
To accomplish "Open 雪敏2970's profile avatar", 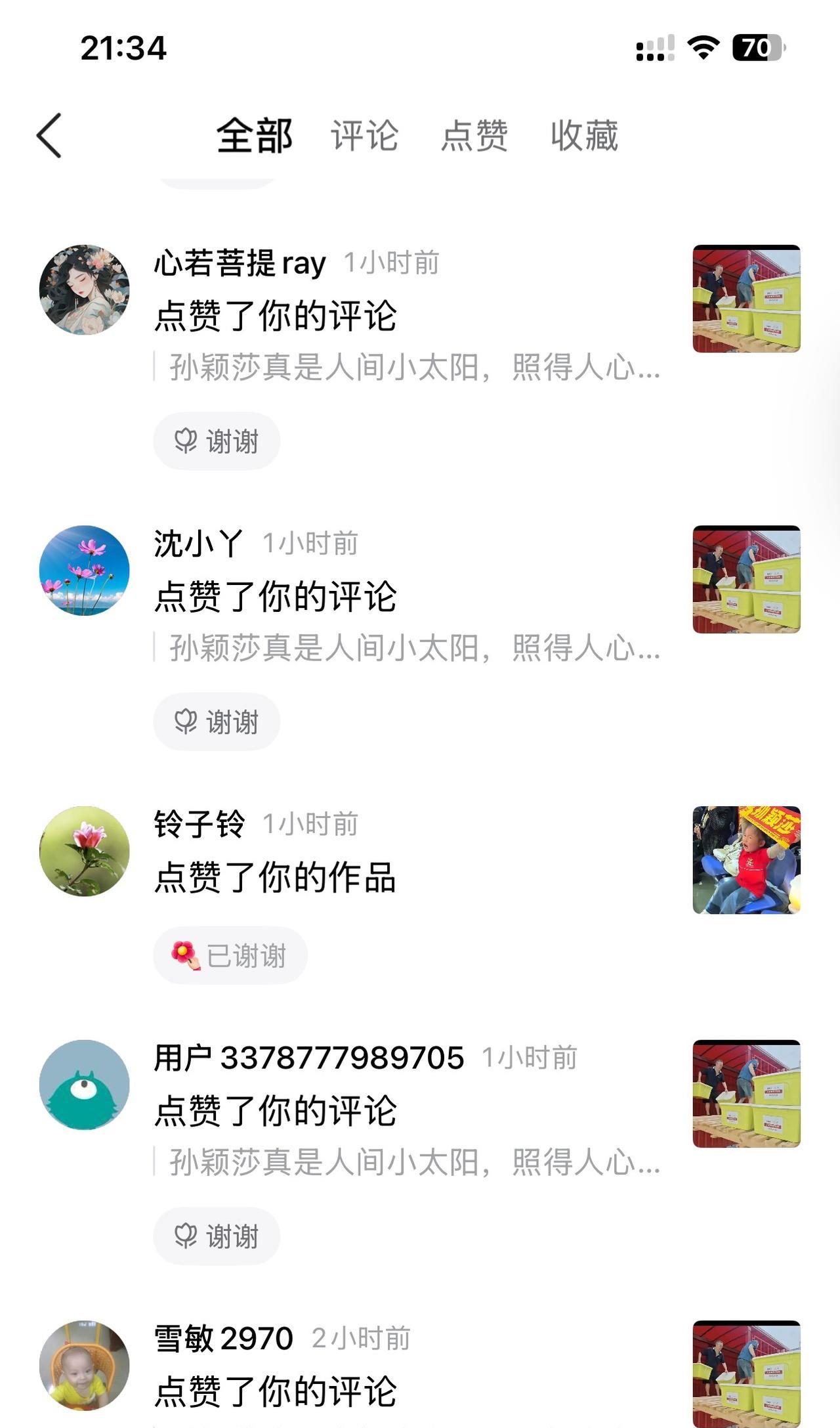I will coord(85,1366).
